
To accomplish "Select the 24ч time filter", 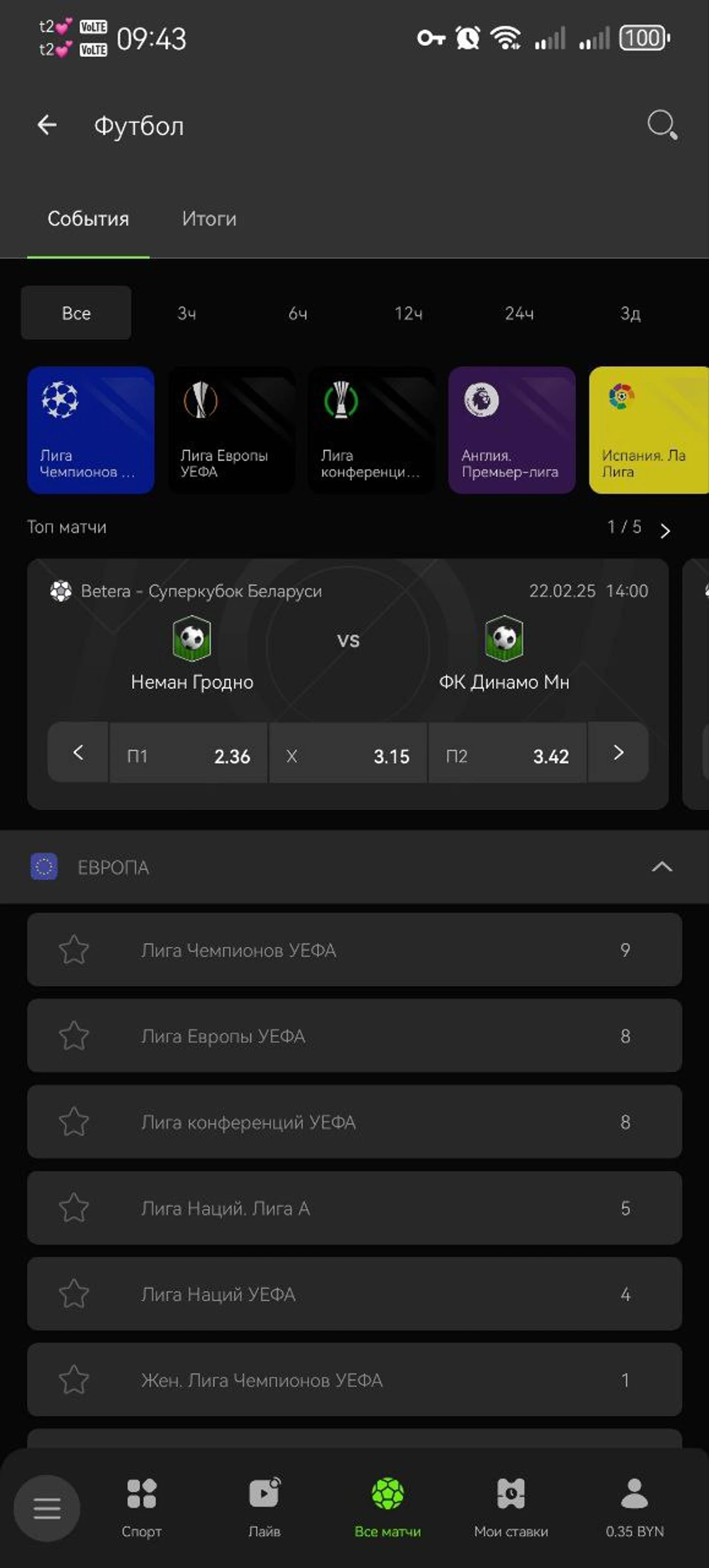I will 519,313.
